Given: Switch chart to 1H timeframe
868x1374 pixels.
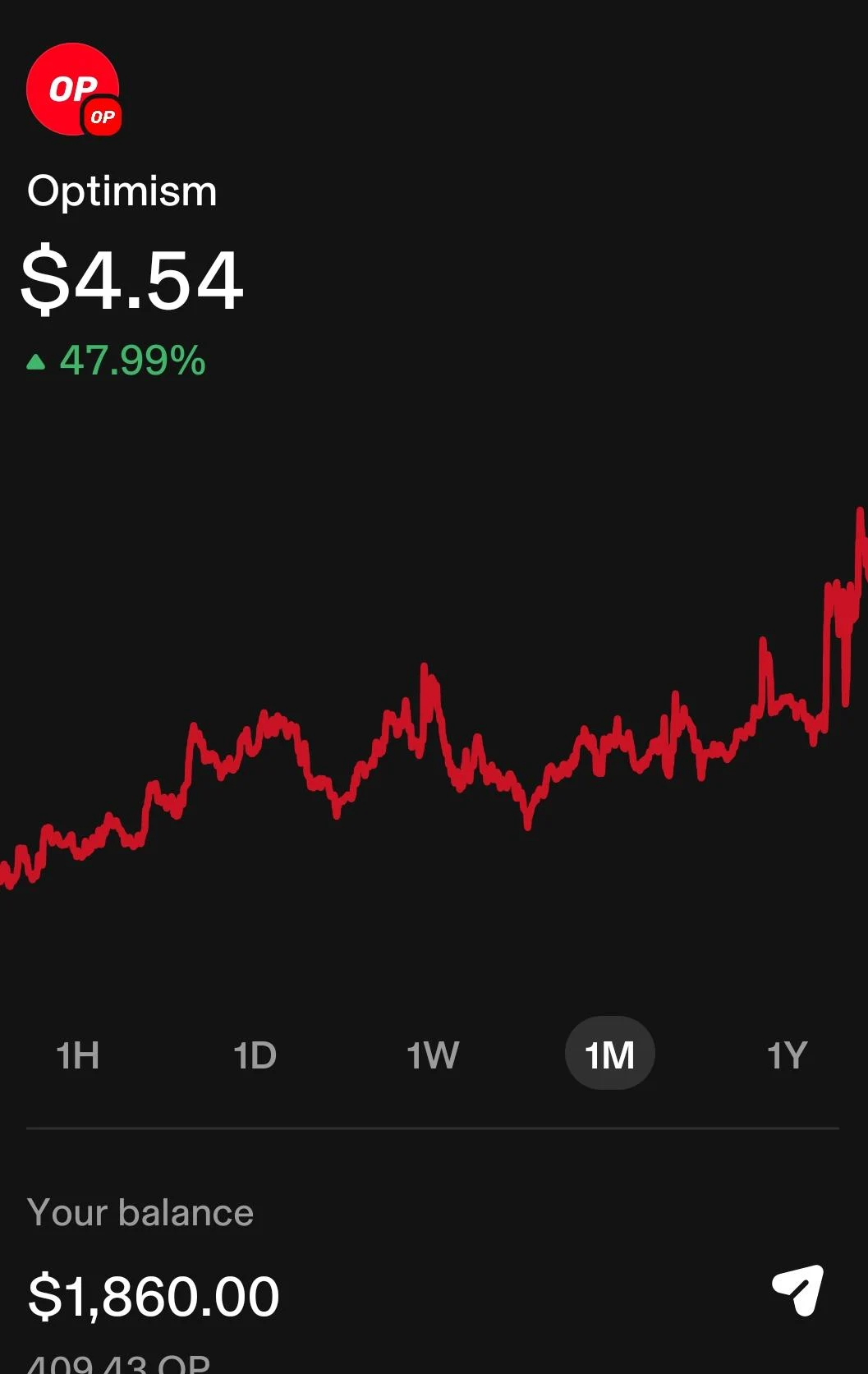Looking at the screenshot, I should tap(78, 1055).
